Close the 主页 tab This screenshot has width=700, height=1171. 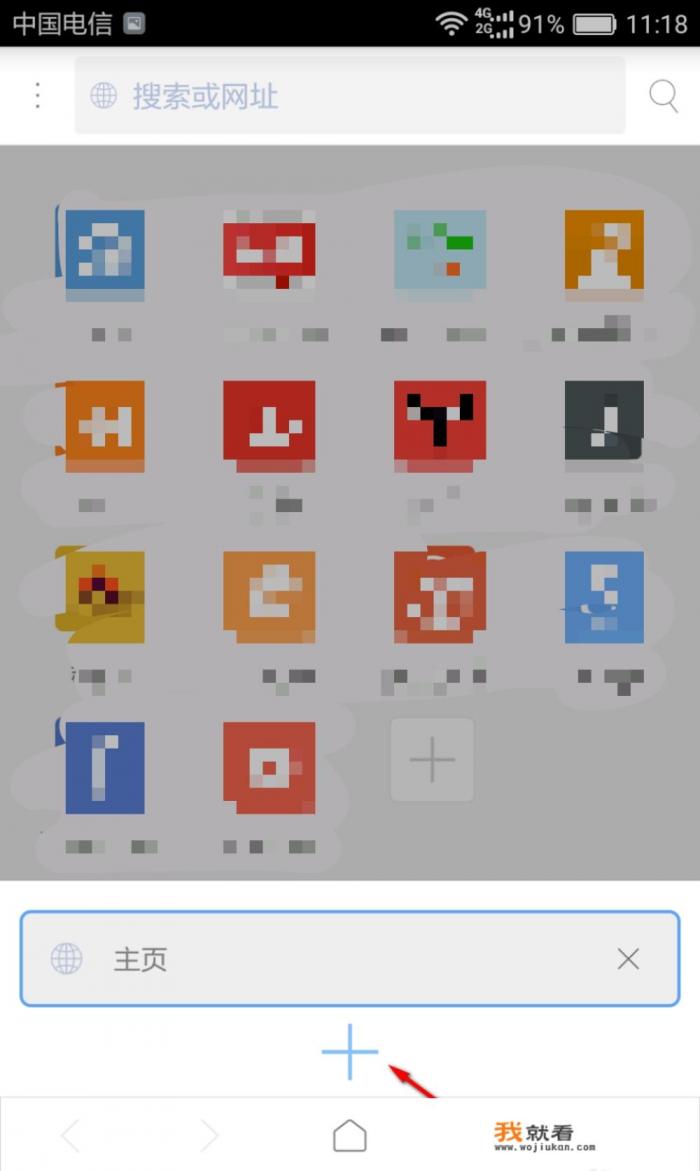pos(628,959)
